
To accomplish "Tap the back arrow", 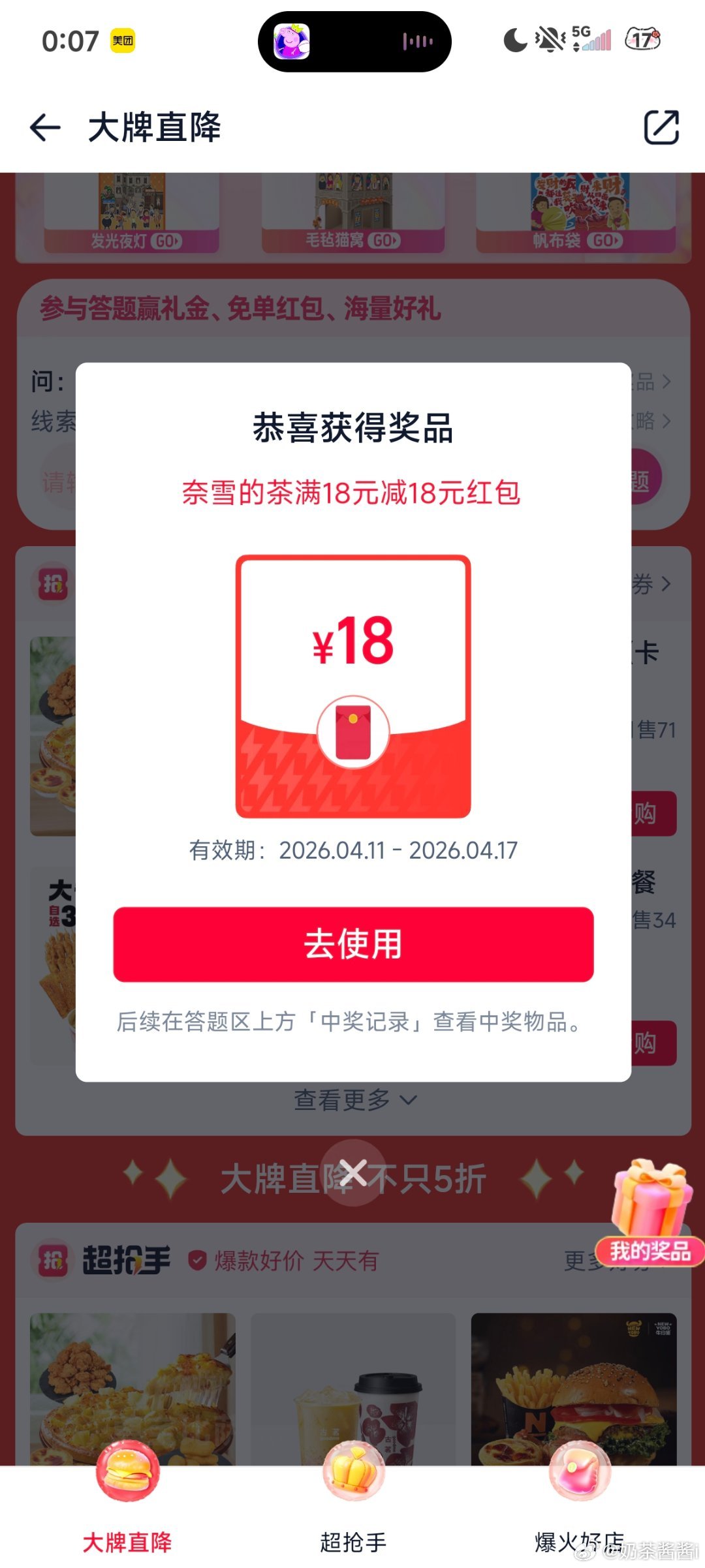I will (x=46, y=127).
